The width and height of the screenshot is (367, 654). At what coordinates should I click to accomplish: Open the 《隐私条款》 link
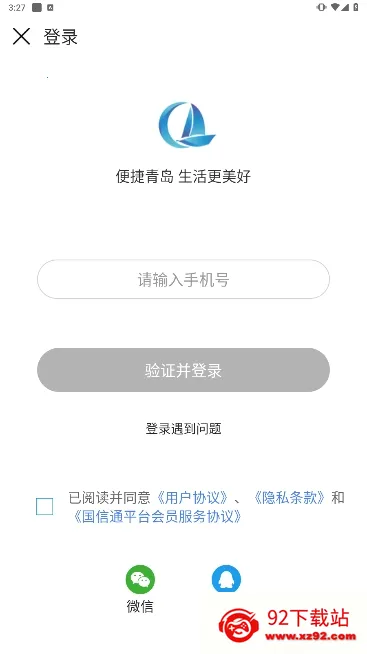tap(289, 498)
